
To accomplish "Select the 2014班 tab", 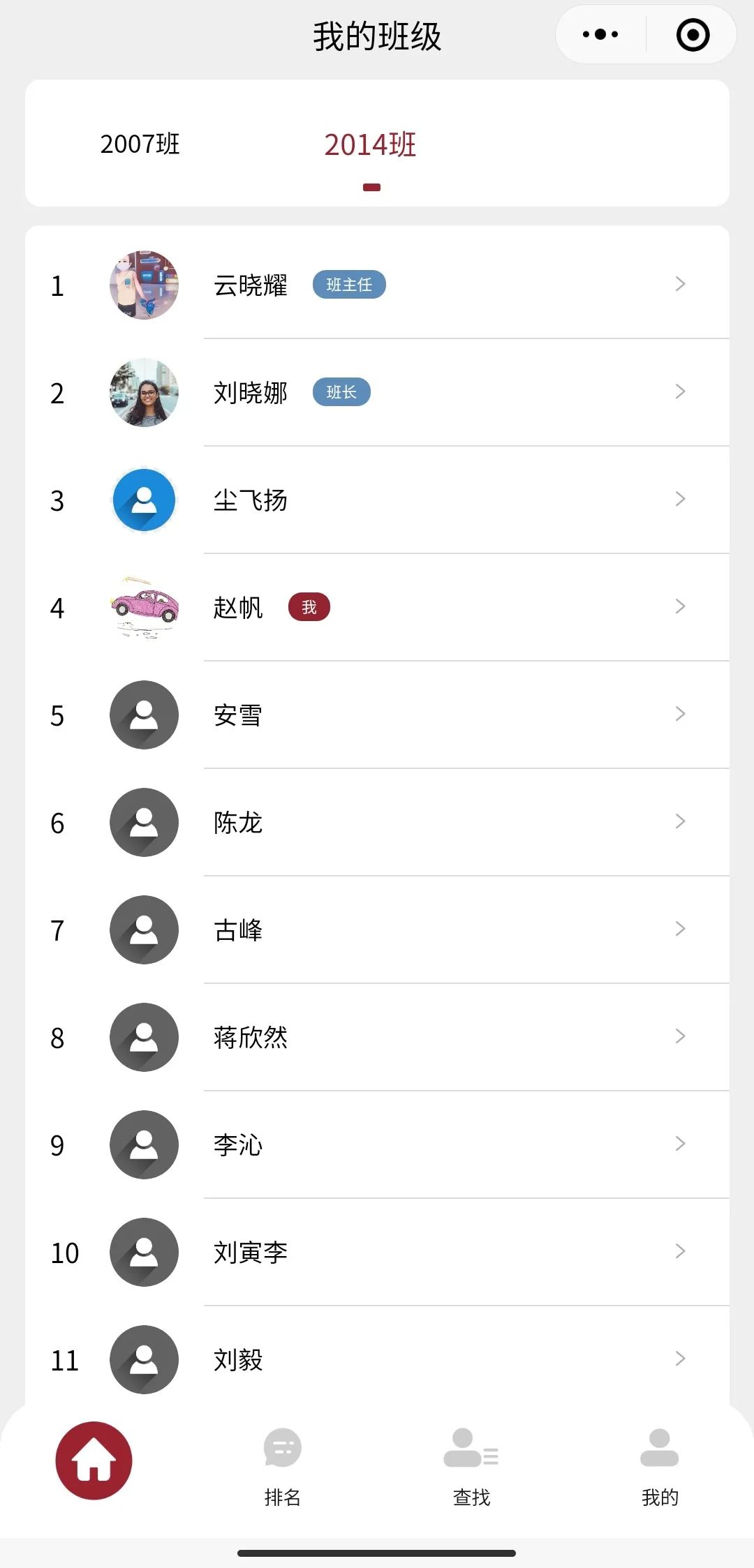I will [371, 145].
